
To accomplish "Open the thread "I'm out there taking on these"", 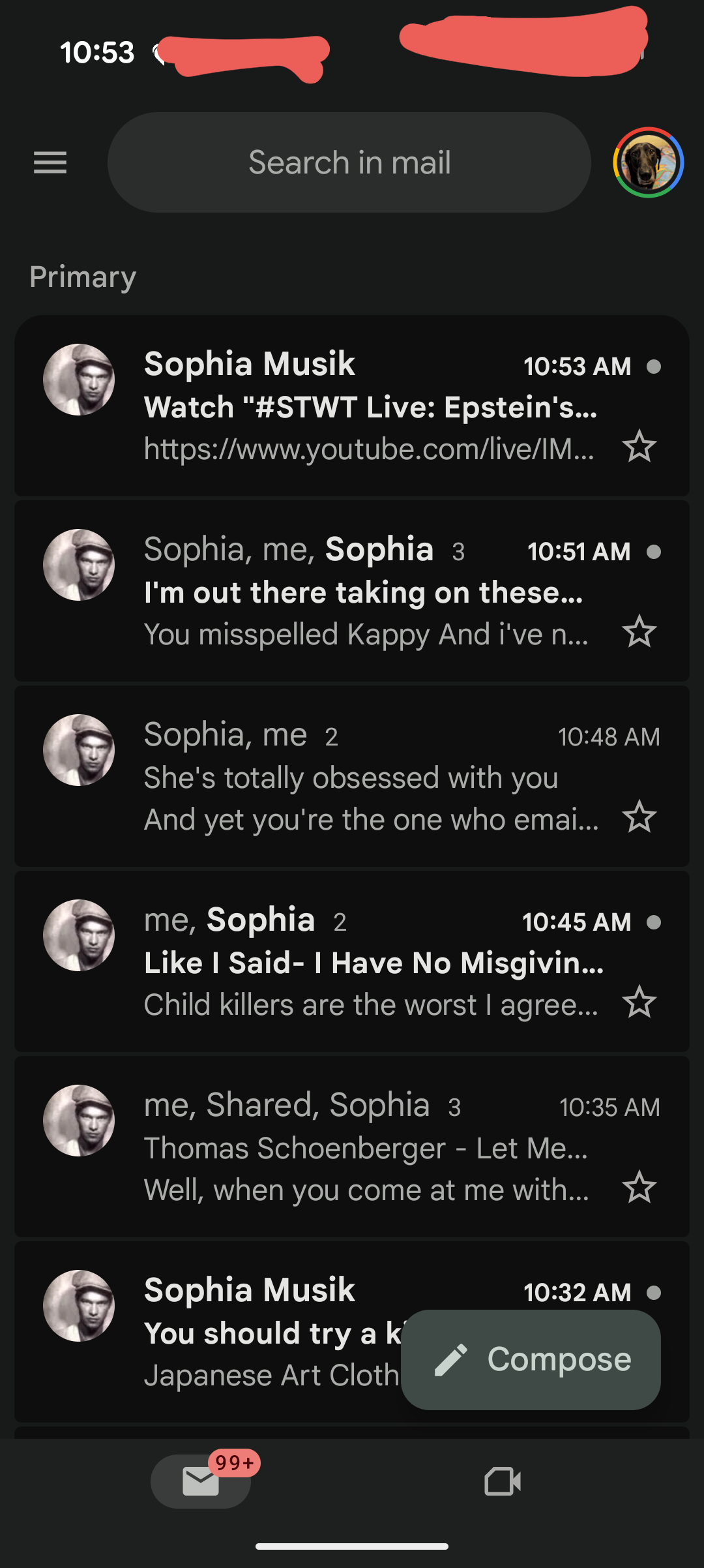I will click(362, 592).
